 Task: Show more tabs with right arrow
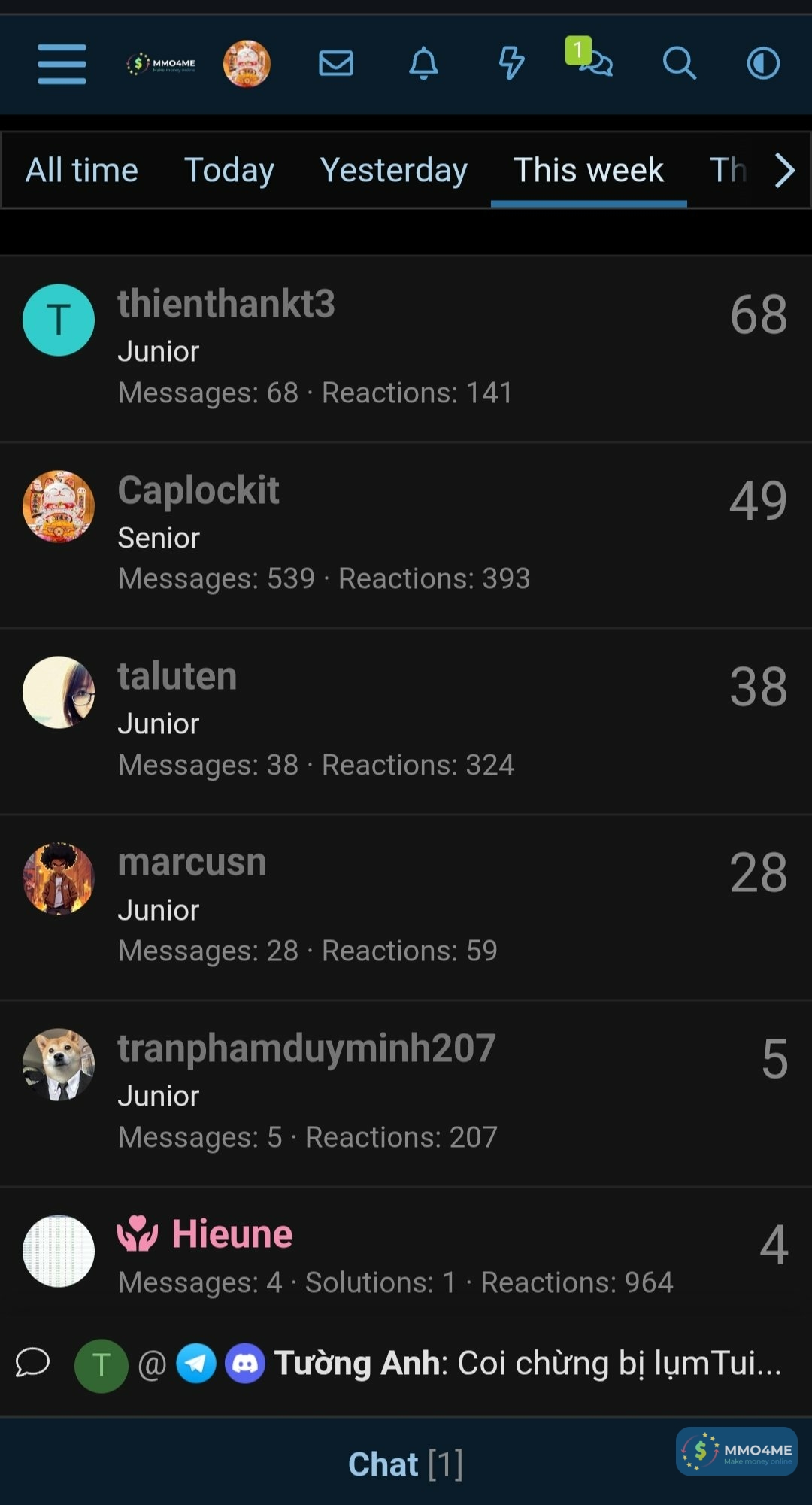784,171
